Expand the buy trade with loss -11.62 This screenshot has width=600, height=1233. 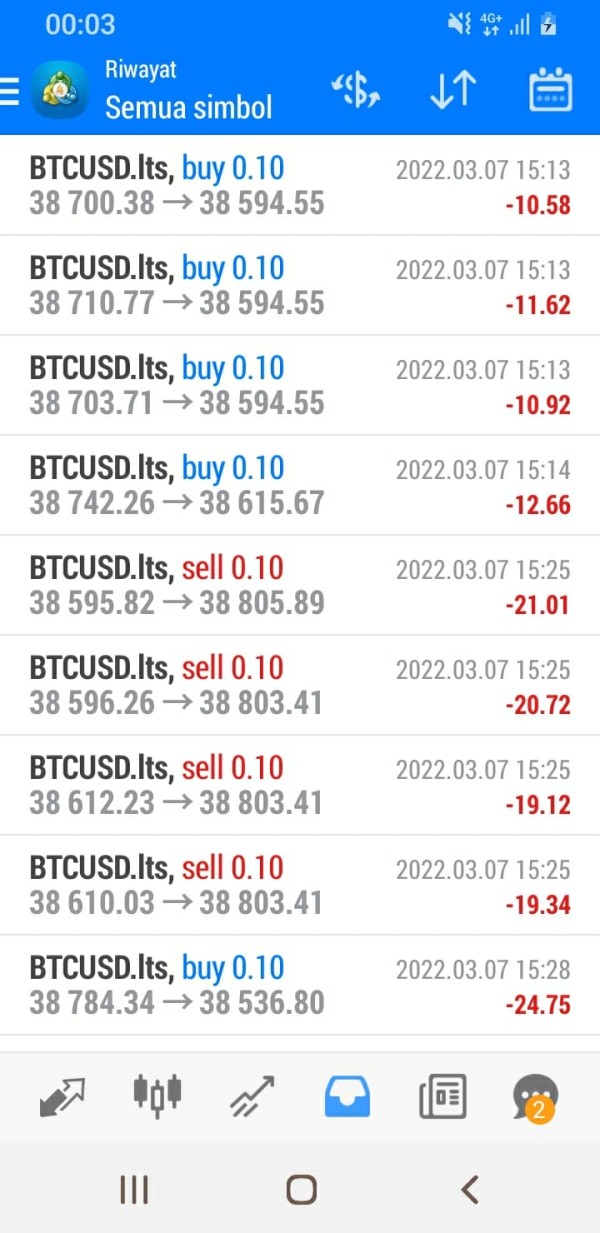pos(300,286)
